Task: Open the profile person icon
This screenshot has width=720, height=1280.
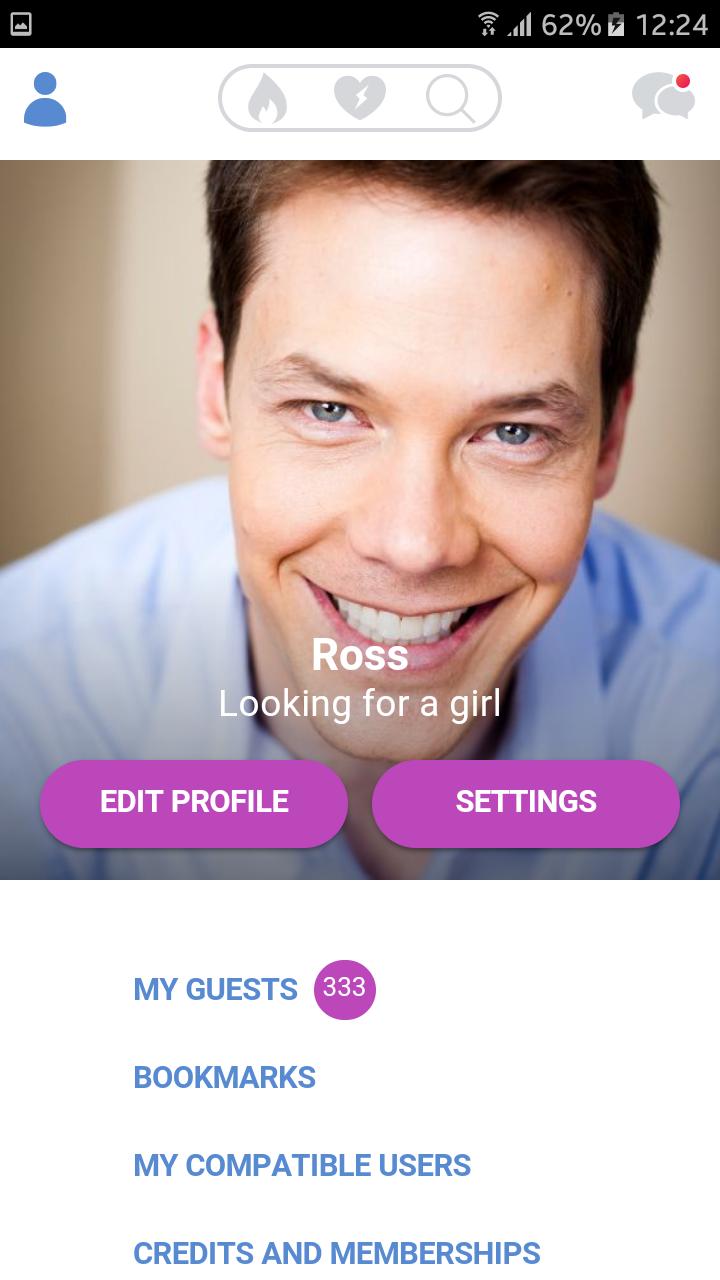Action: [45, 99]
